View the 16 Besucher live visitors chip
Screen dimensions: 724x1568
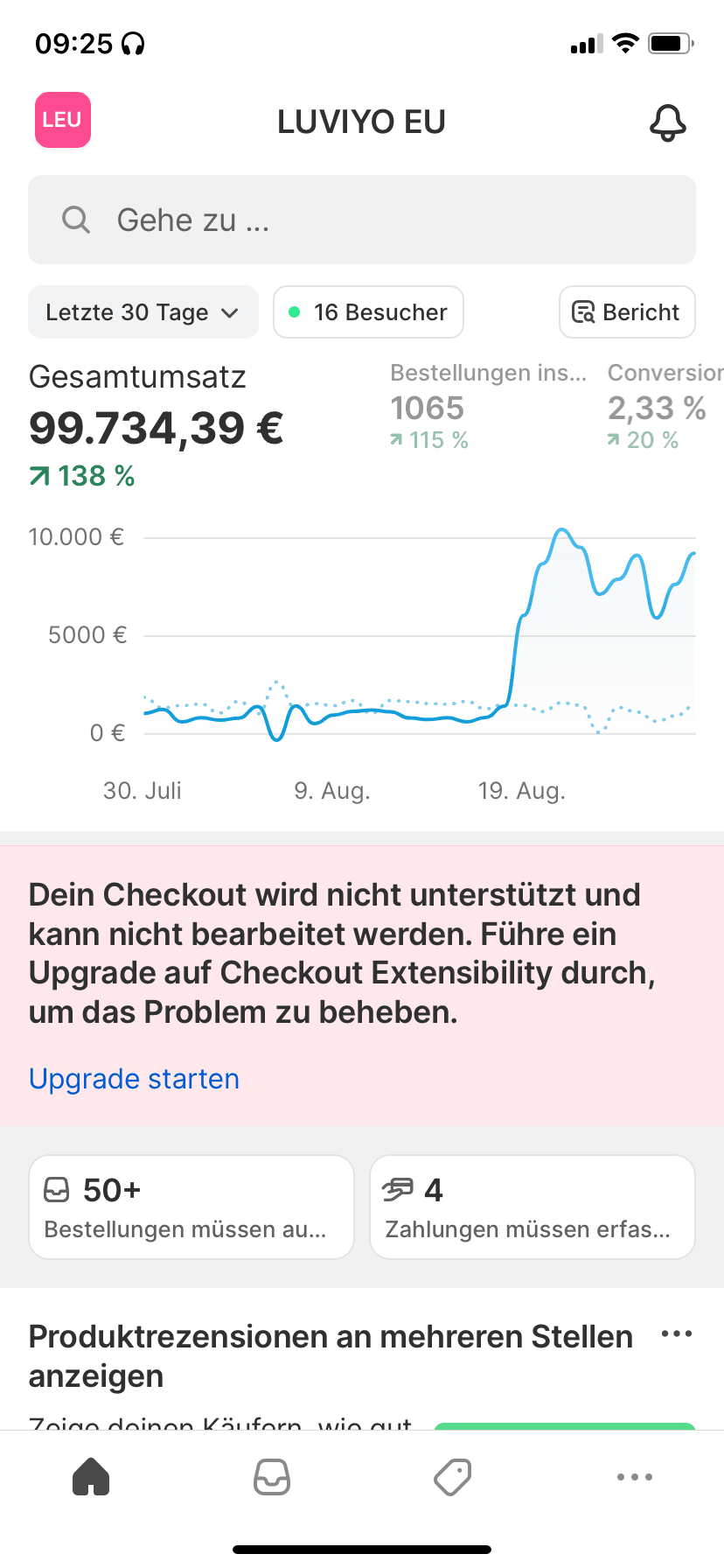368,312
